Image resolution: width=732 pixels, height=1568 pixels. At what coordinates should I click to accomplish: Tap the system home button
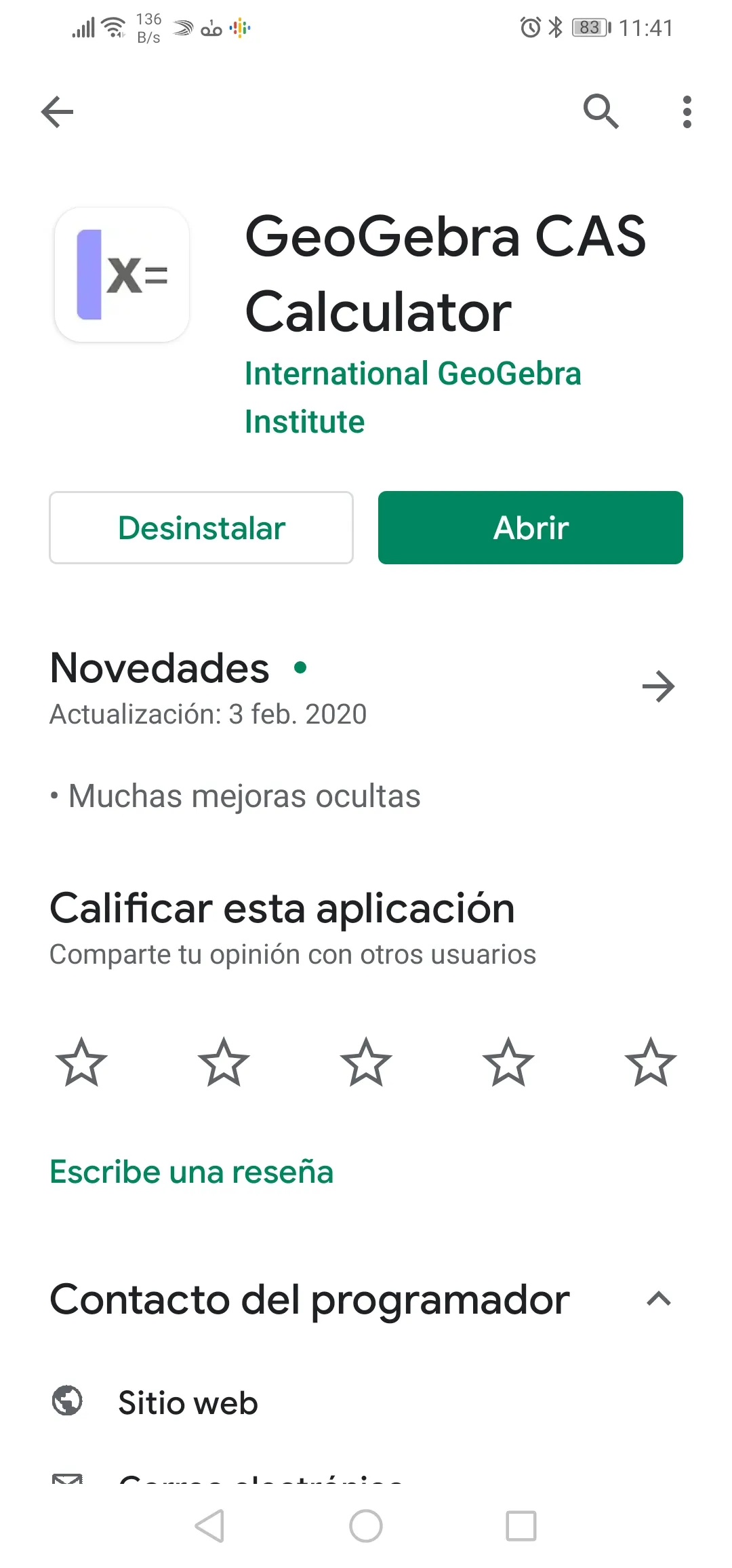[x=366, y=1526]
